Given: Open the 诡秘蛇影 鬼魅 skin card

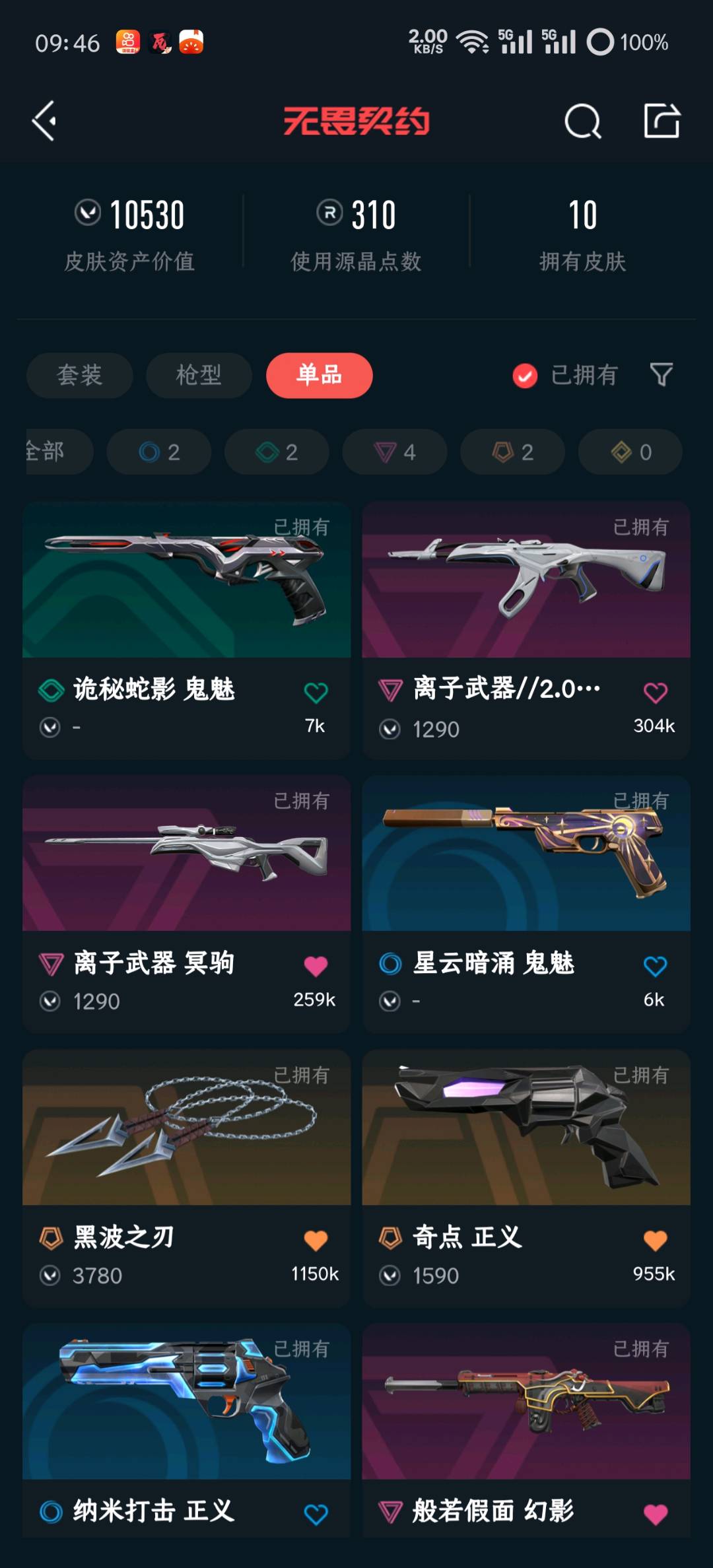Looking at the screenshot, I should (187, 631).
